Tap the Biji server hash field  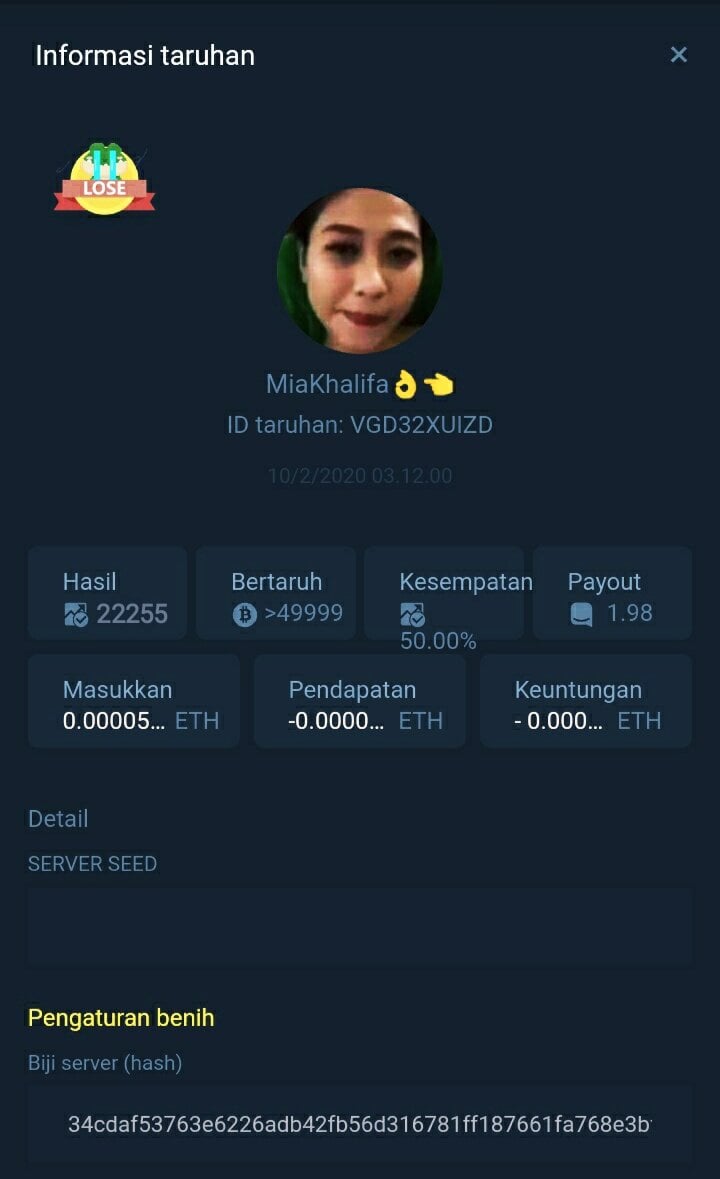pos(359,1124)
